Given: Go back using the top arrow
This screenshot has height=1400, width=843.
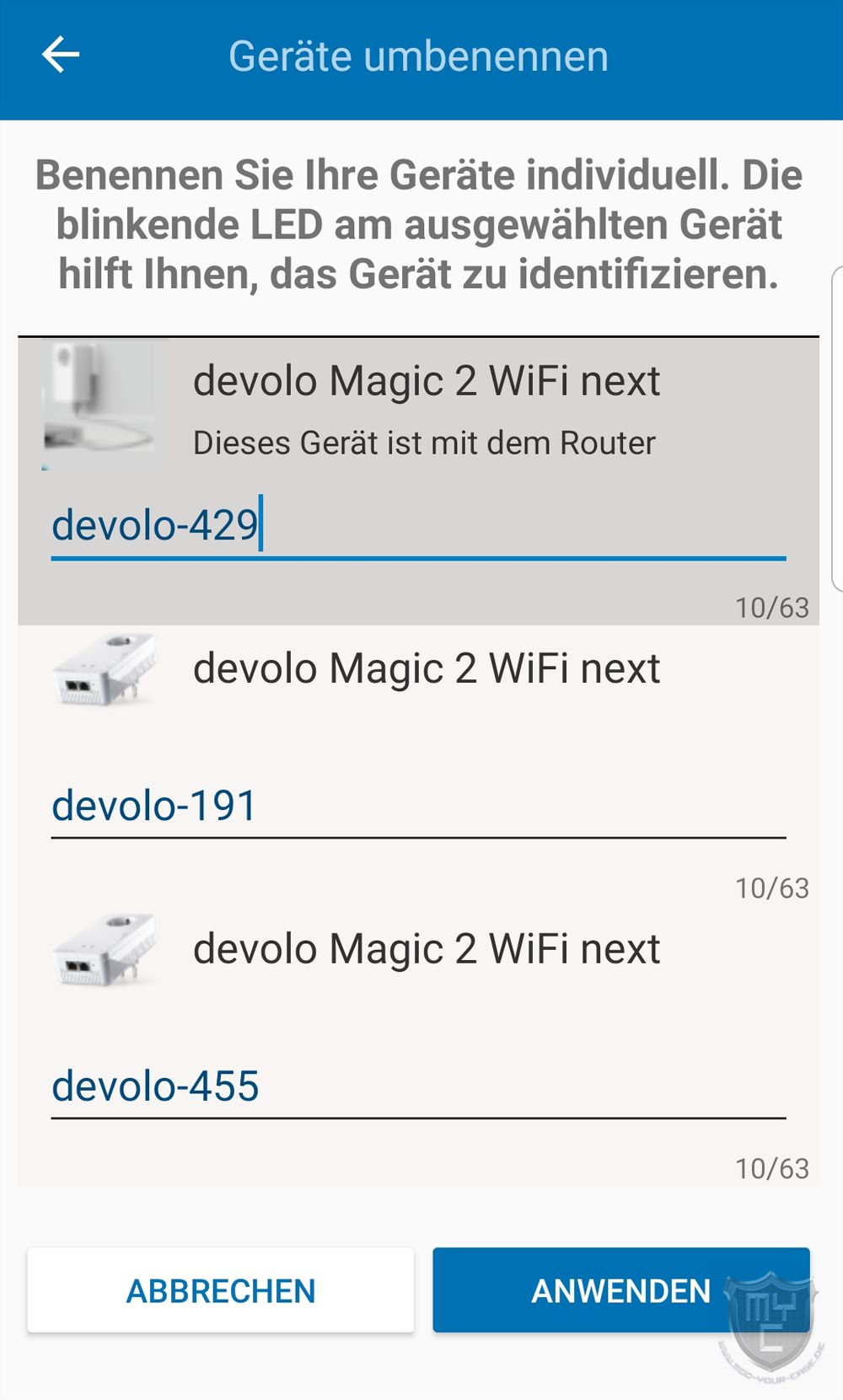Looking at the screenshot, I should tap(61, 56).
